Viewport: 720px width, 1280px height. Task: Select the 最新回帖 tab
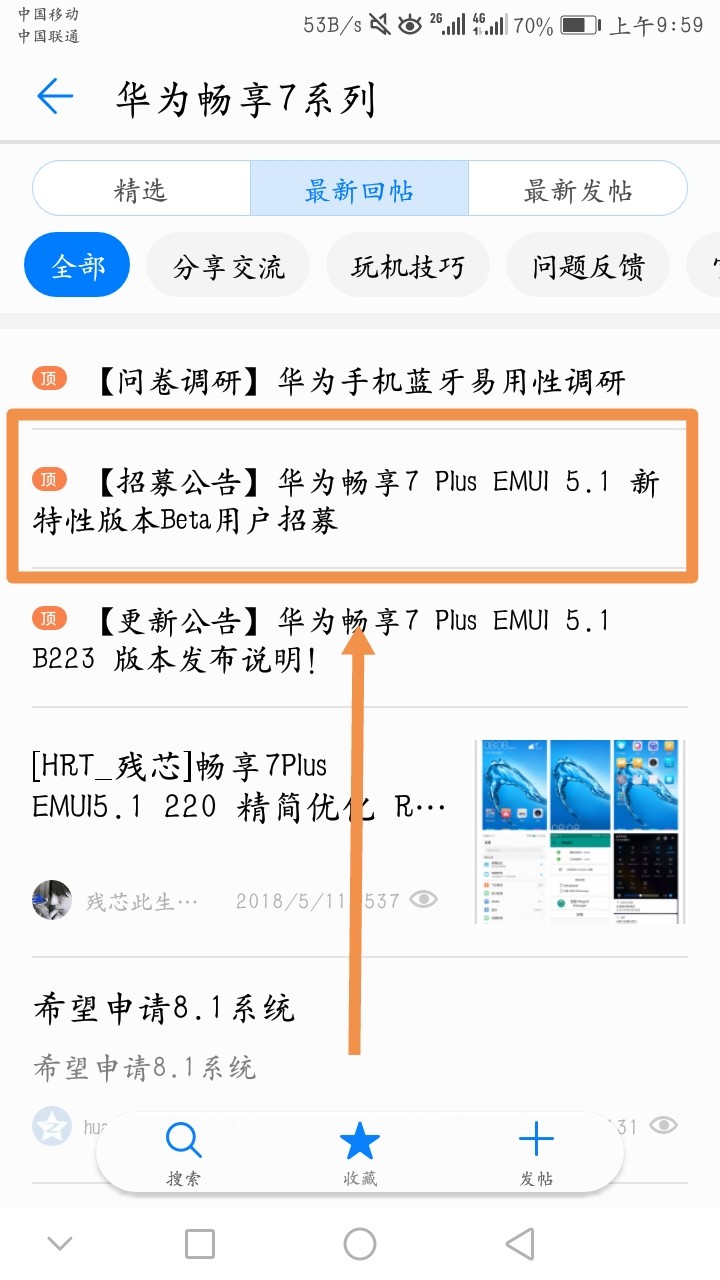click(x=359, y=189)
